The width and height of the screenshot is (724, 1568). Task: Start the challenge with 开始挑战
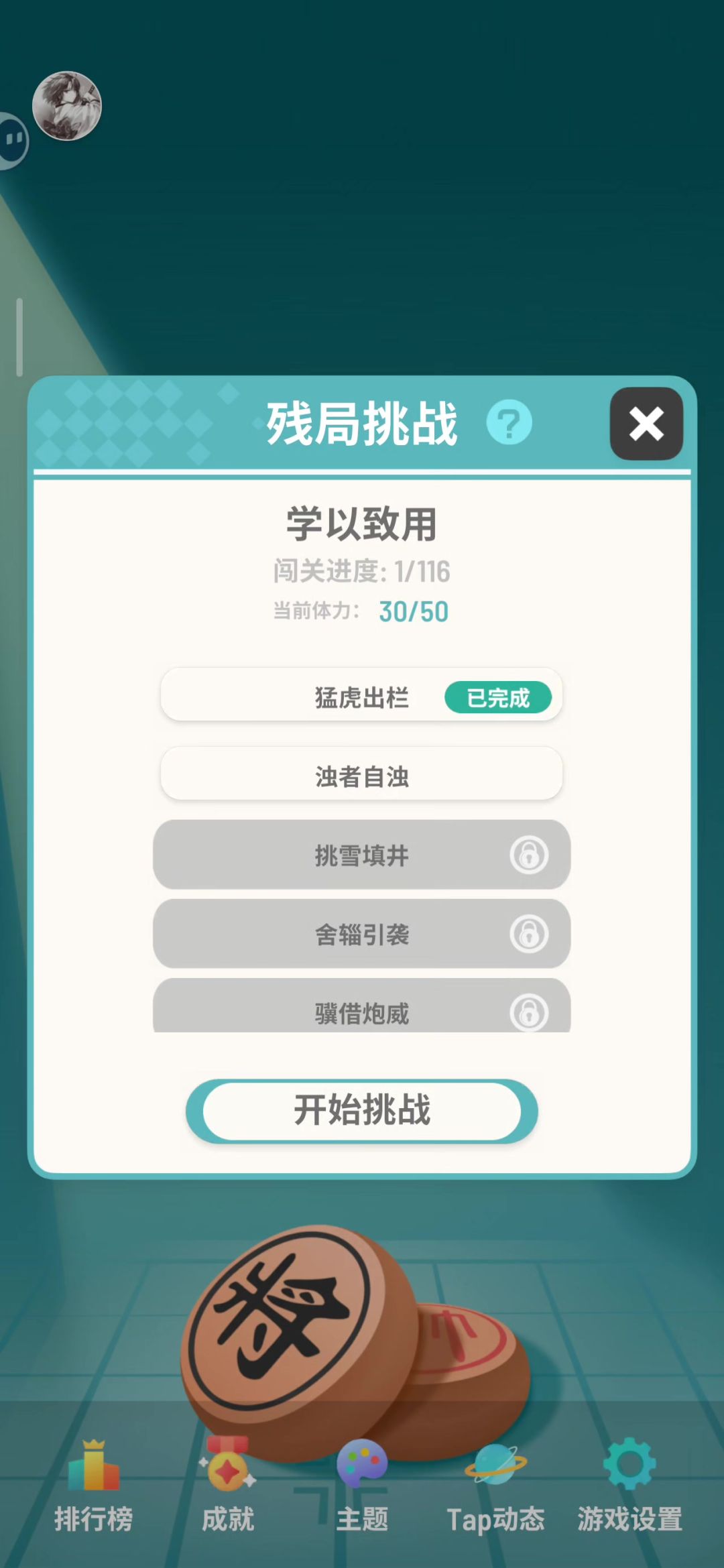tap(361, 1110)
